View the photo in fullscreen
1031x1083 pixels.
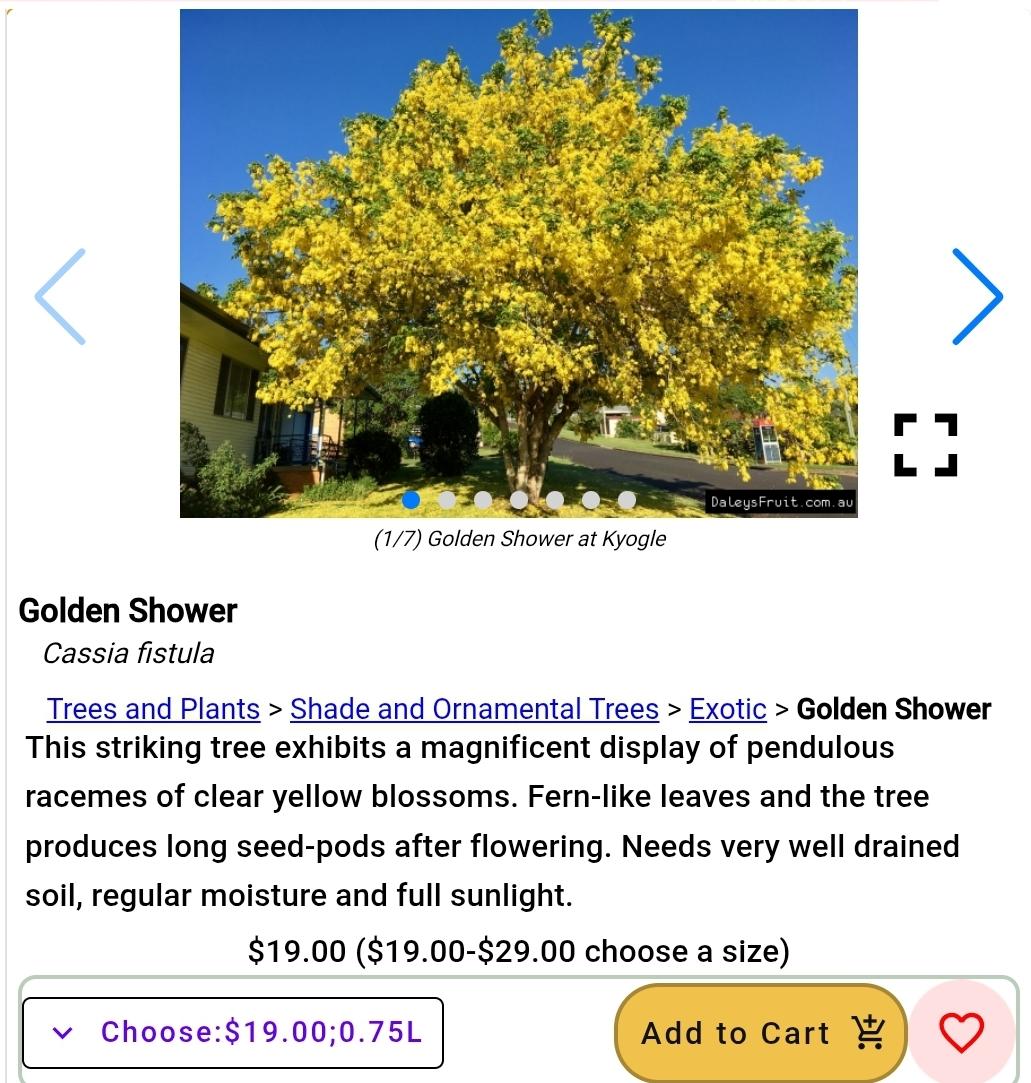pos(925,445)
